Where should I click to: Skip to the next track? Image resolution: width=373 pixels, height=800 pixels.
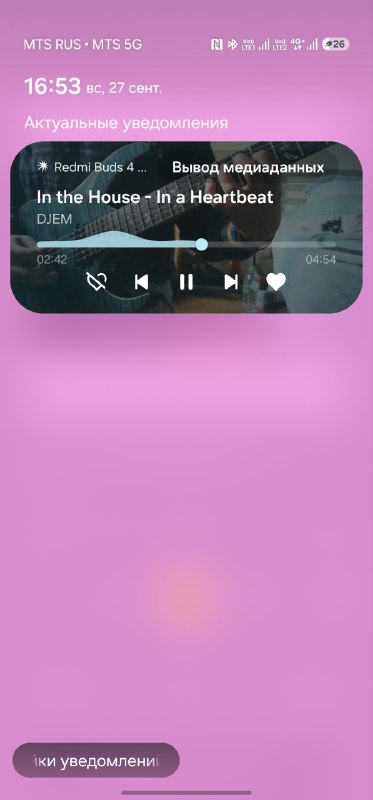click(x=231, y=282)
